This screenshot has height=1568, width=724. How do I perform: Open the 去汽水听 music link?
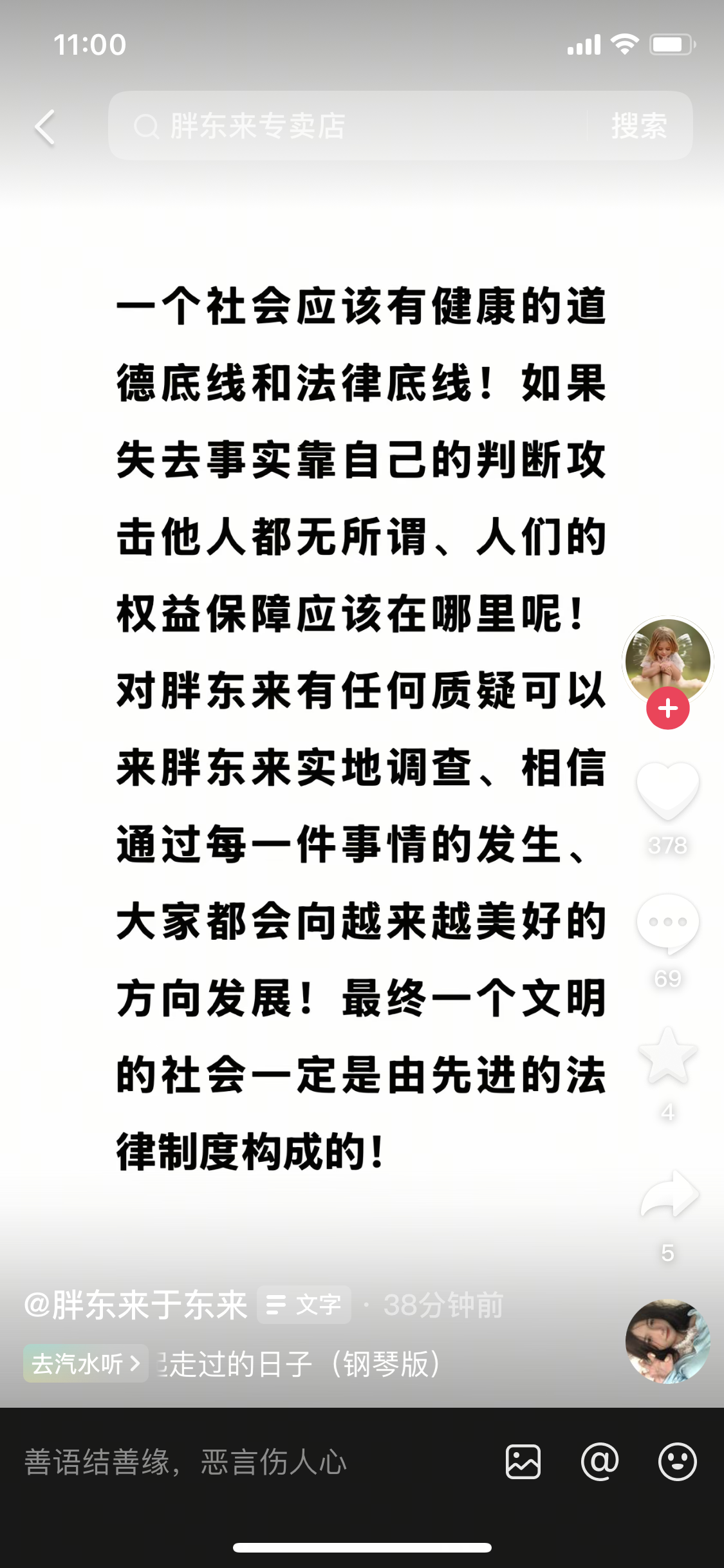(86, 1363)
